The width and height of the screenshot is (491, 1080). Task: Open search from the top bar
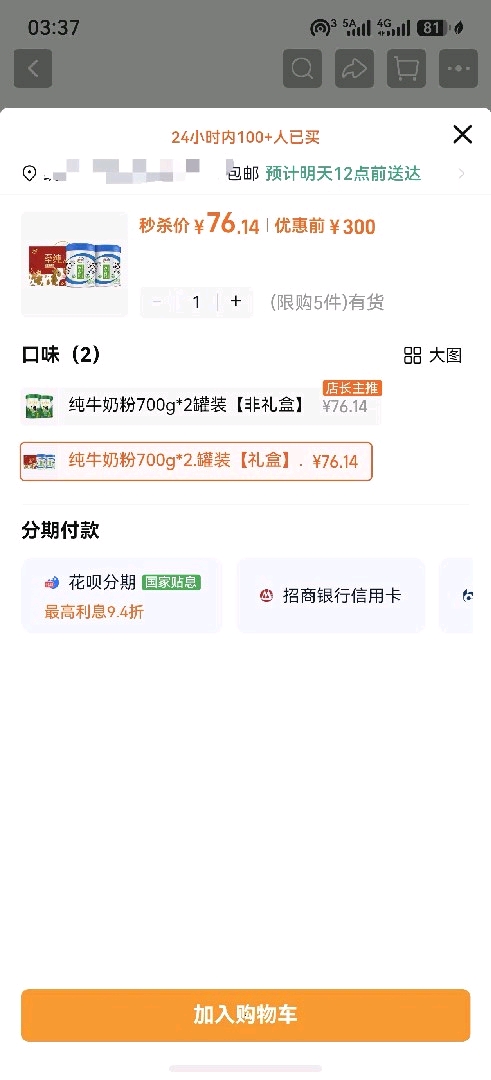pos(302,68)
